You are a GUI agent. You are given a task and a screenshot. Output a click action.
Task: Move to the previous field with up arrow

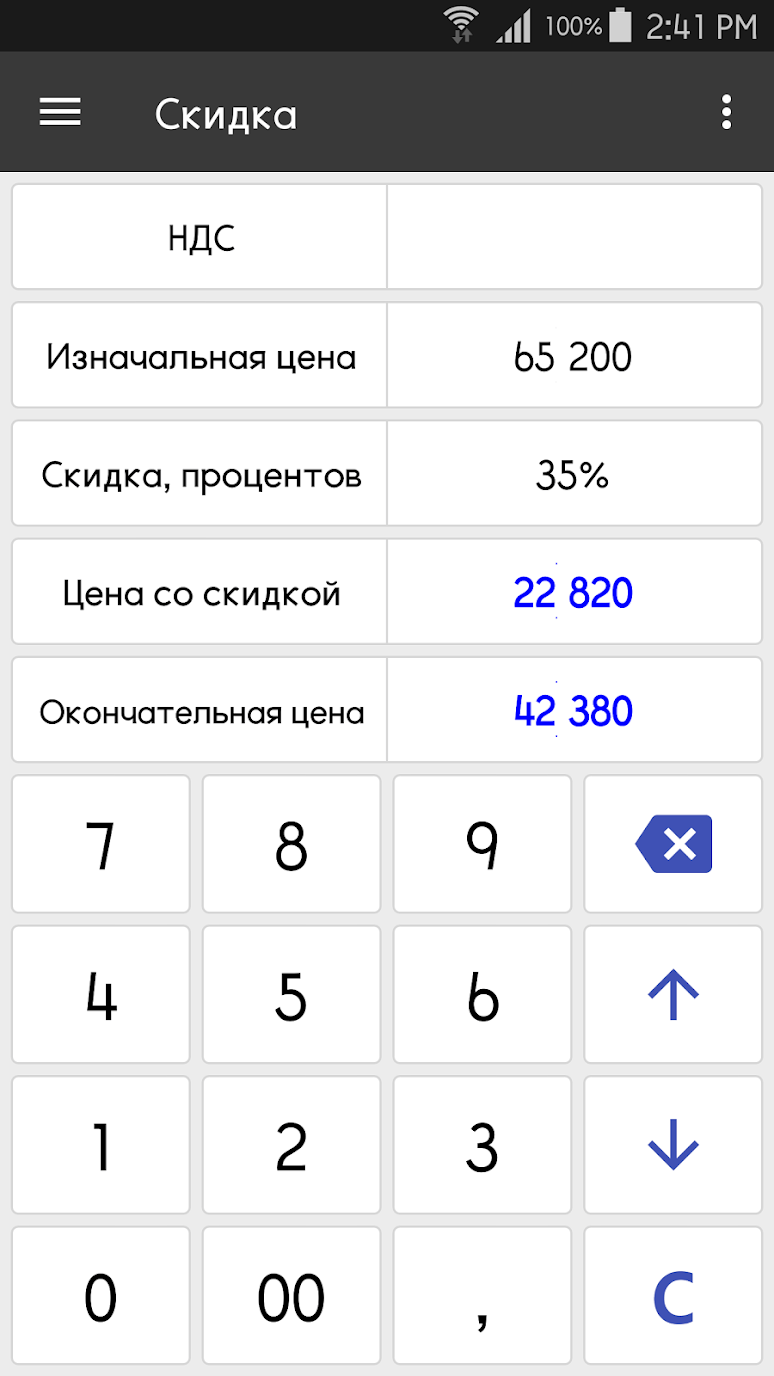tap(673, 995)
